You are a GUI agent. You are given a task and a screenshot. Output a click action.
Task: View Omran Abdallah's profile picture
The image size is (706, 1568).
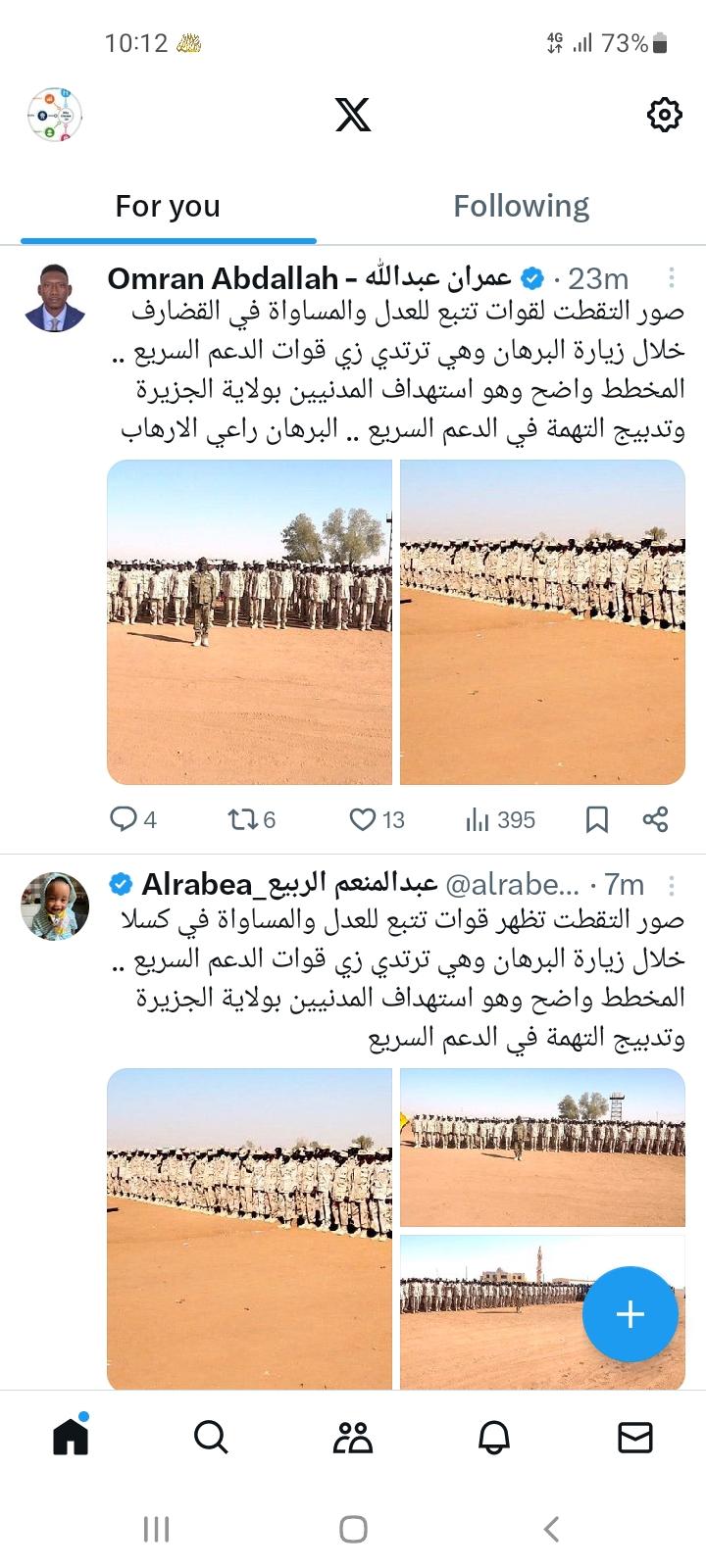pos(54,297)
